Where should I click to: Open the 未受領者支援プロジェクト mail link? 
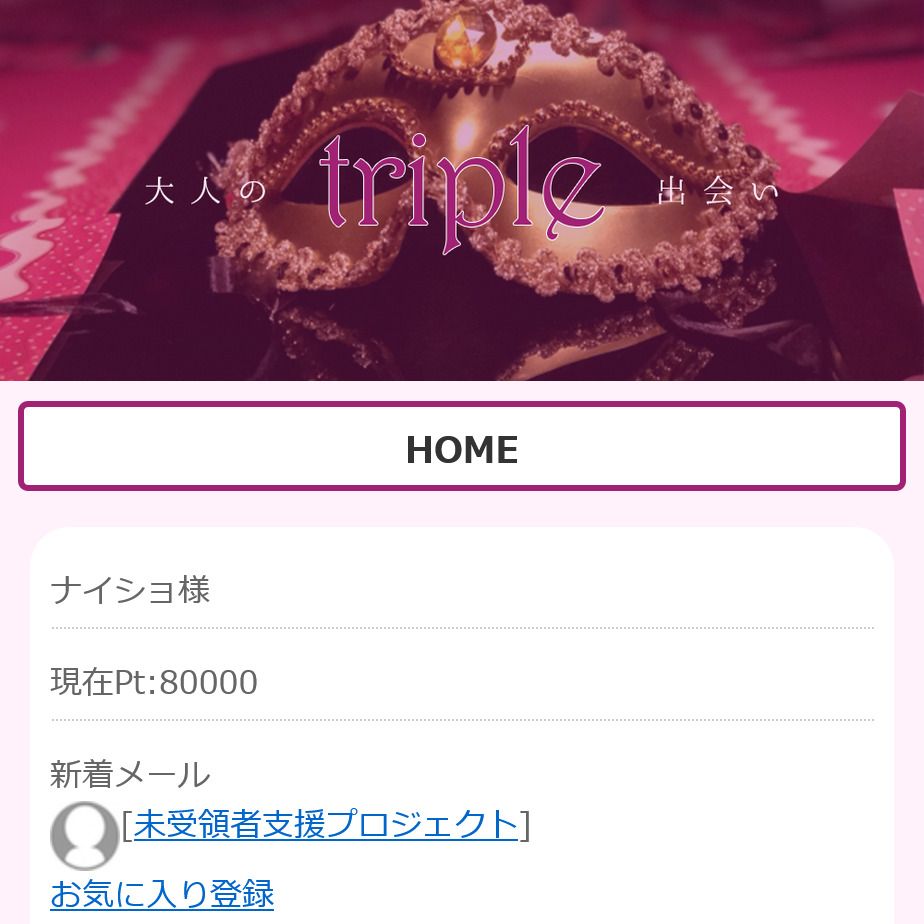coord(326,824)
